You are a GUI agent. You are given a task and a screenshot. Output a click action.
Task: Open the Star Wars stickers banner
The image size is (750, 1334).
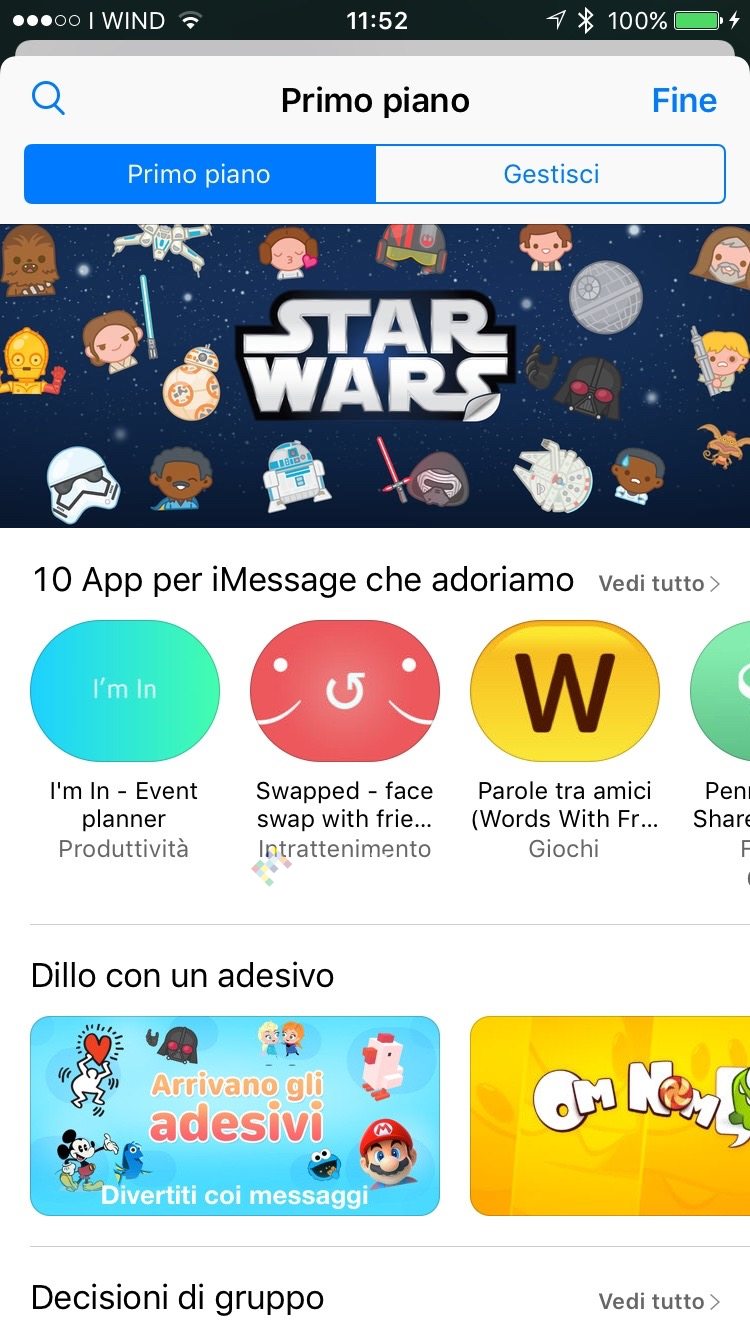[x=375, y=375]
